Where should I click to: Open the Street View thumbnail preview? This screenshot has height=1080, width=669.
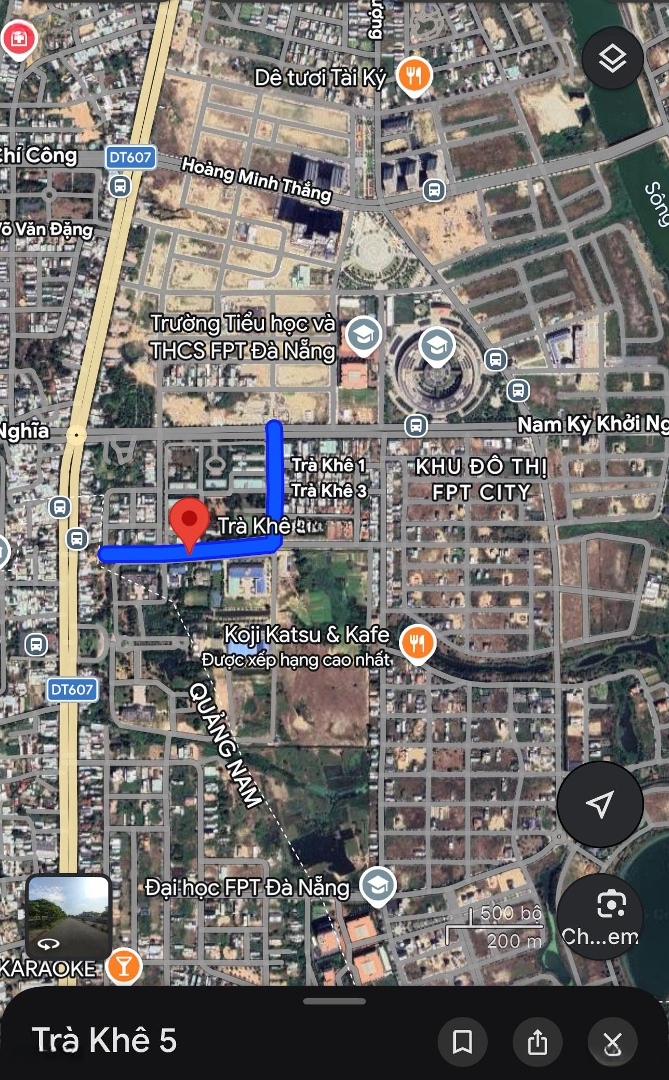pos(68,918)
